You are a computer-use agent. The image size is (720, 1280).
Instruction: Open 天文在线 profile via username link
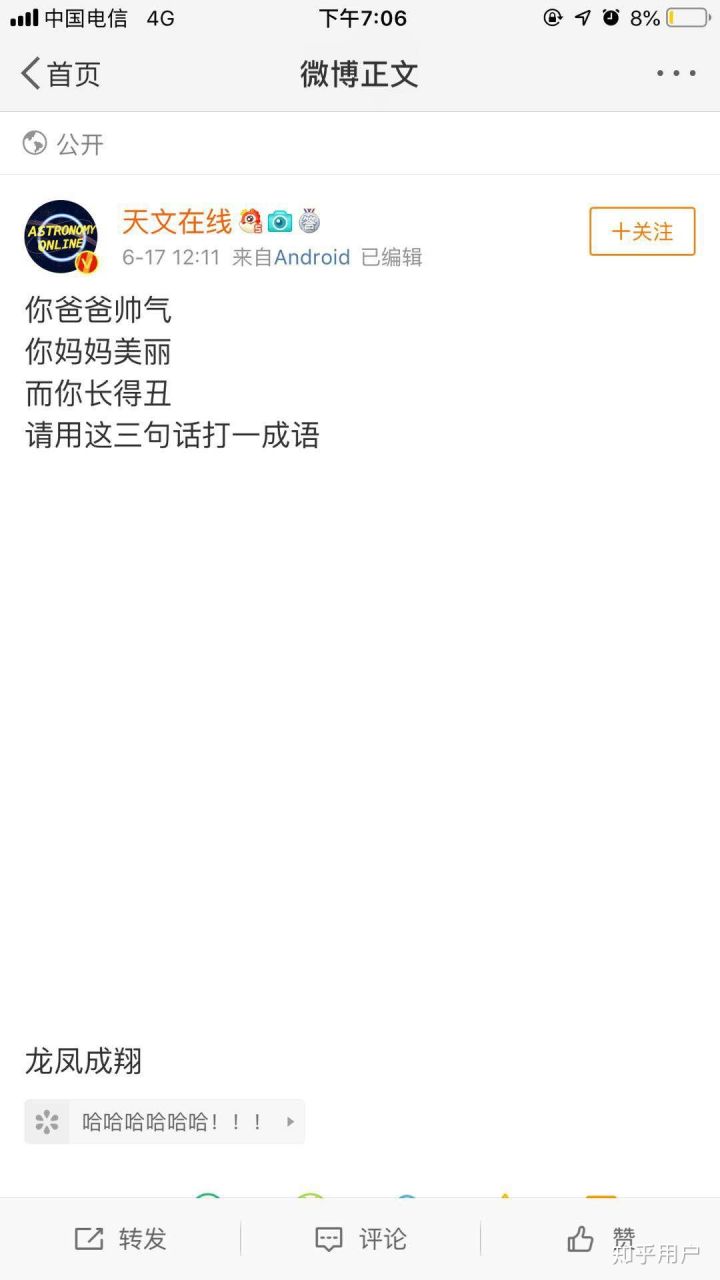pos(177,221)
